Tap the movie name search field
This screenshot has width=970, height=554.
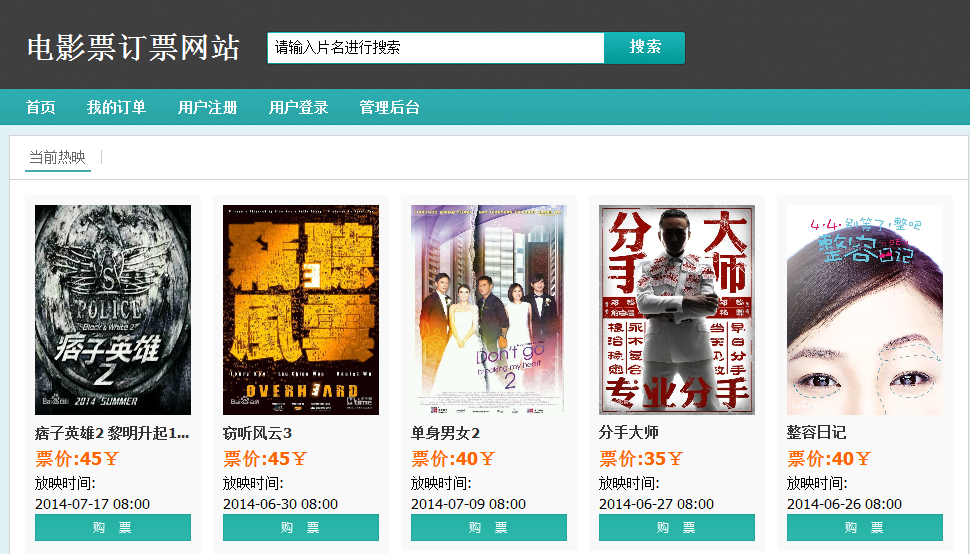coord(435,47)
